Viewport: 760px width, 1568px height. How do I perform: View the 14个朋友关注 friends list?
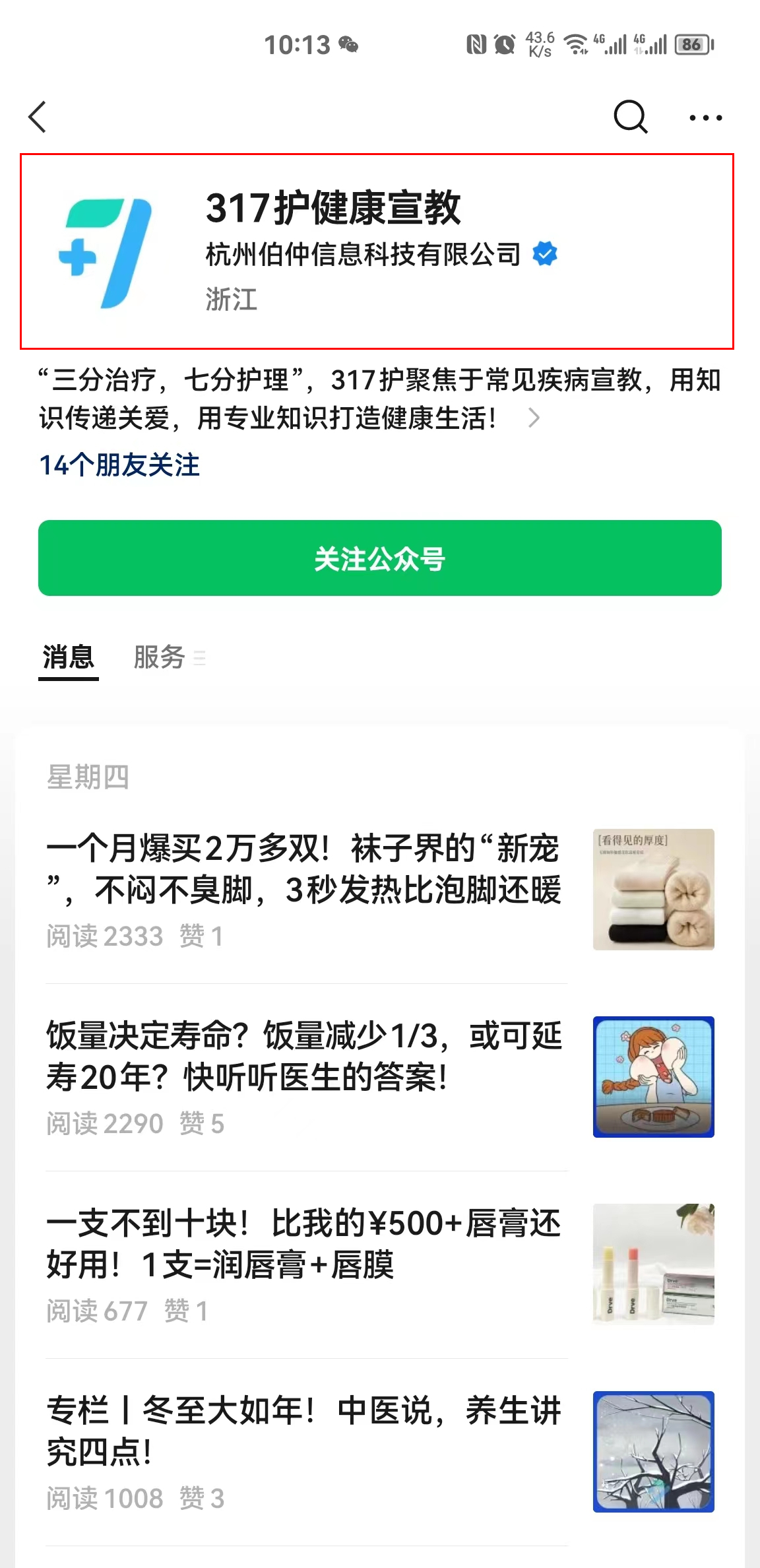[119, 465]
